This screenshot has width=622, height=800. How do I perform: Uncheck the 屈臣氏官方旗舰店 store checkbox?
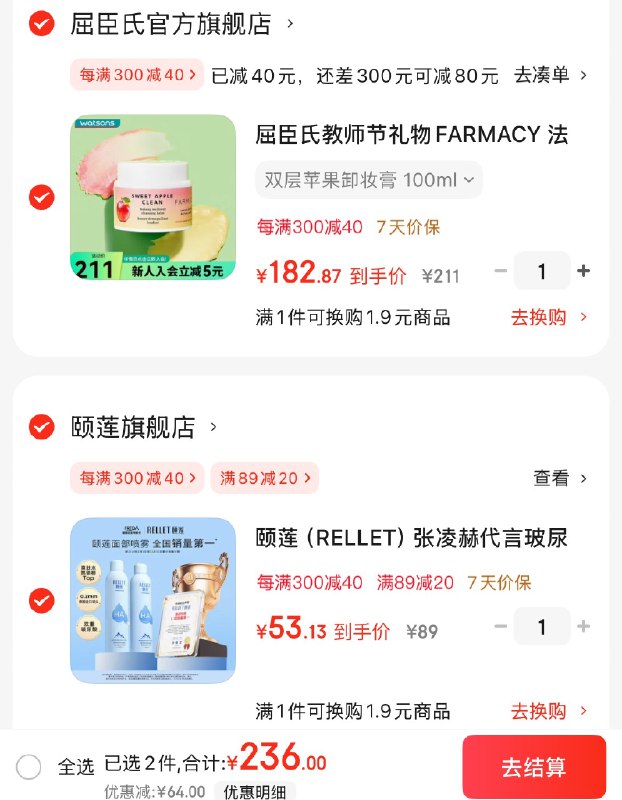(x=41, y=23)
